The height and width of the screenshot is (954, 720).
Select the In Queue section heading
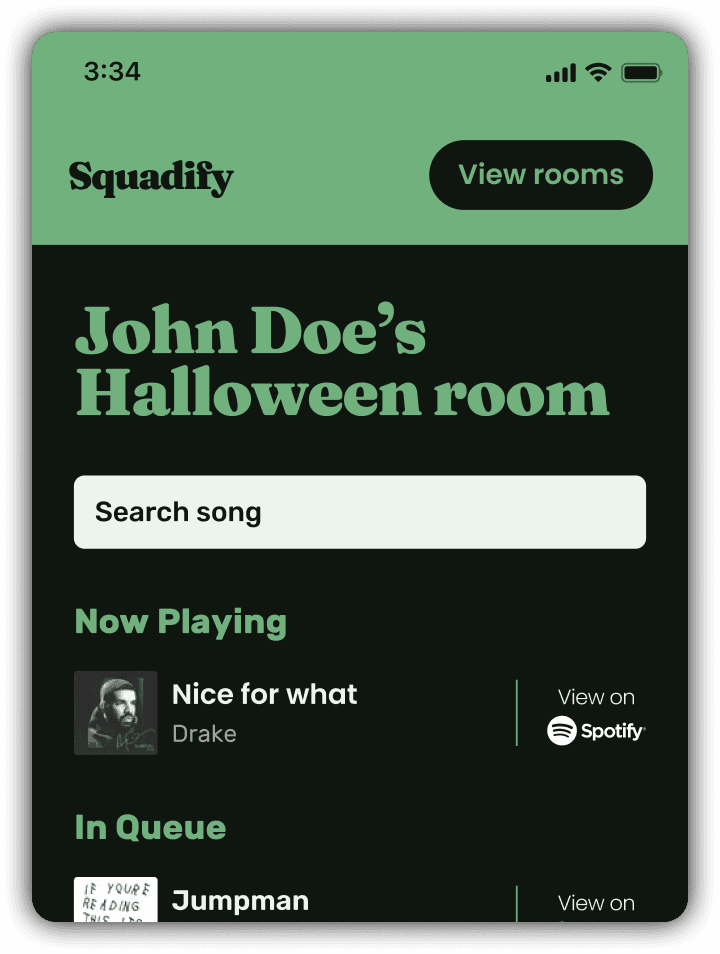(149, 827)
